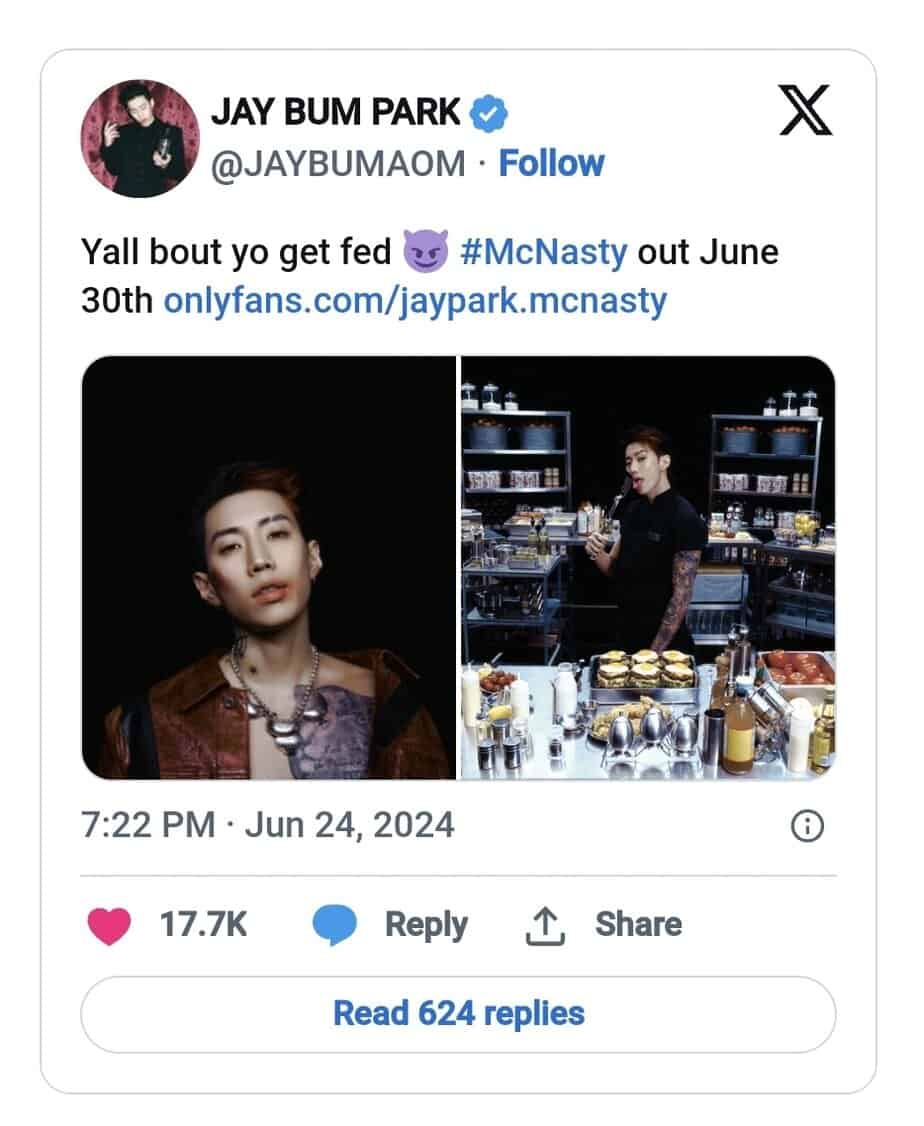Read 624 replies
This screenshot has height=1126, width=924.
[x=458, y=1013]
